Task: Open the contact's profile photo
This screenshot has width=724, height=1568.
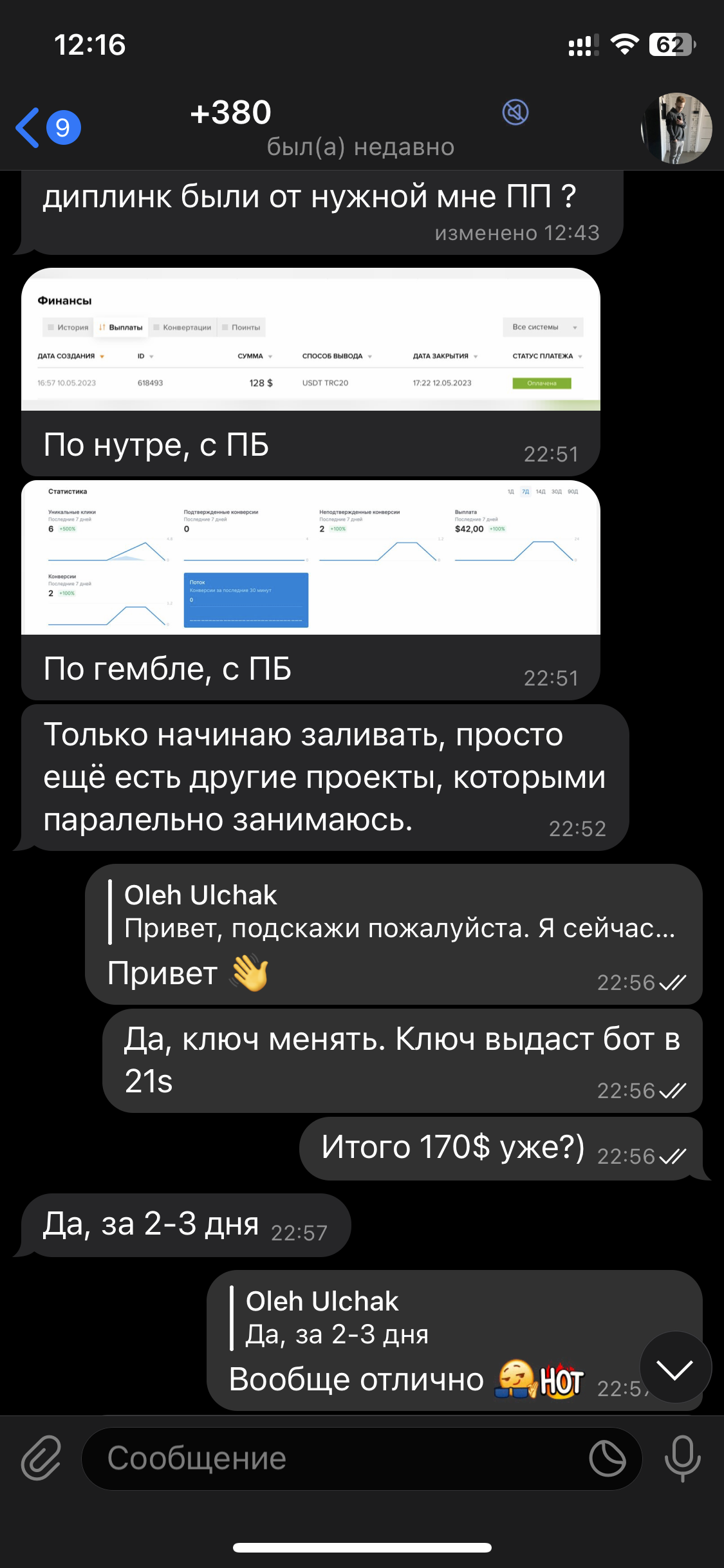Action: [x=676, y=128]
